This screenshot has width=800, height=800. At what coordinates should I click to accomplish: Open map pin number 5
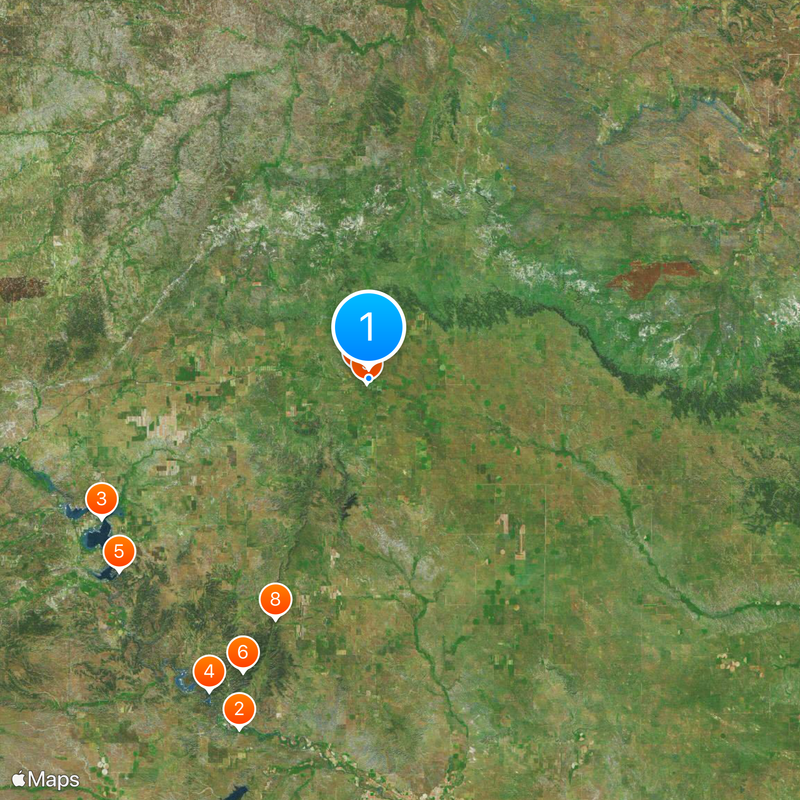point(118,551)
